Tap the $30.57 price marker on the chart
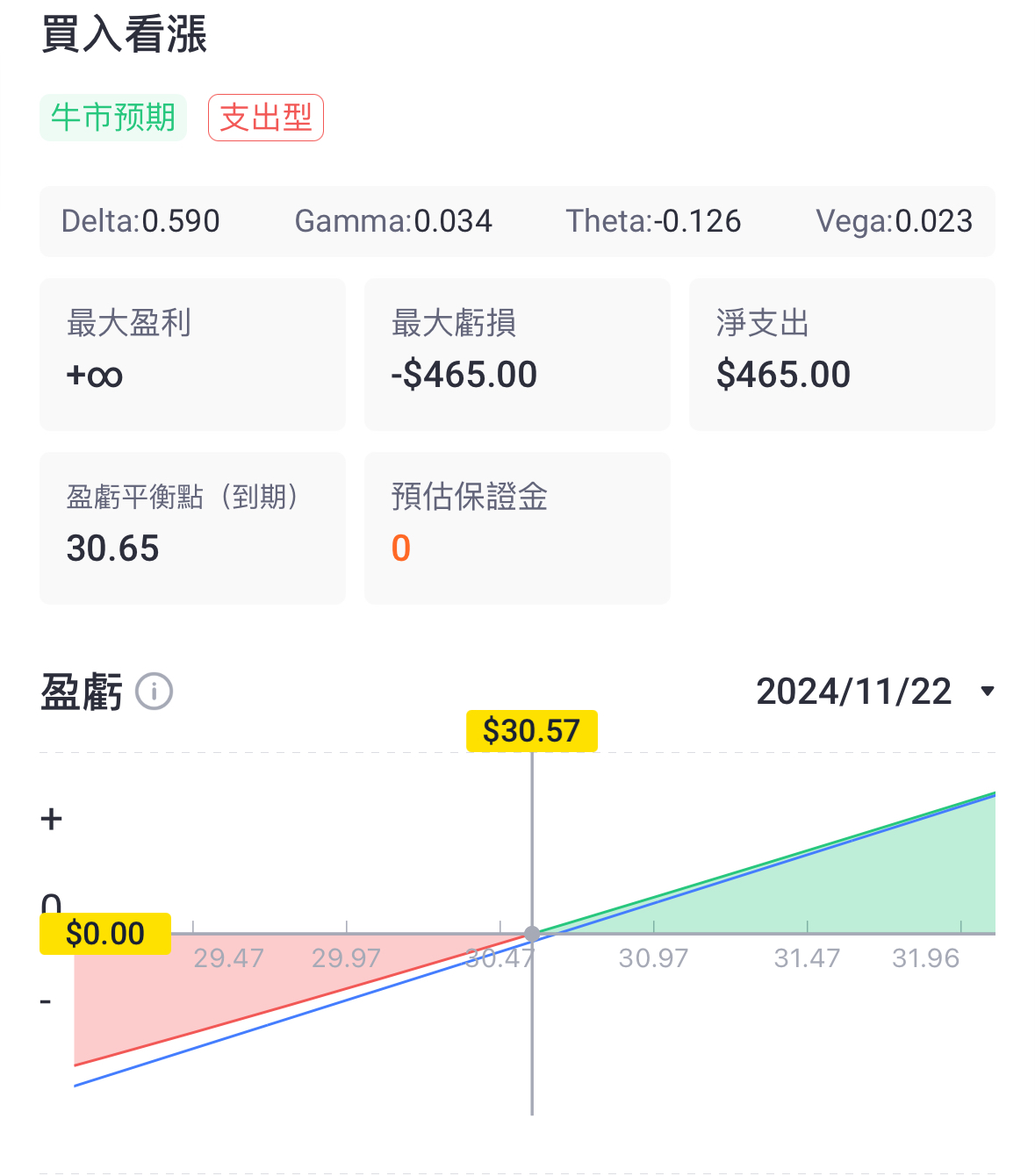Screen dimensions: 1035x1176 (x=531, y=730)
